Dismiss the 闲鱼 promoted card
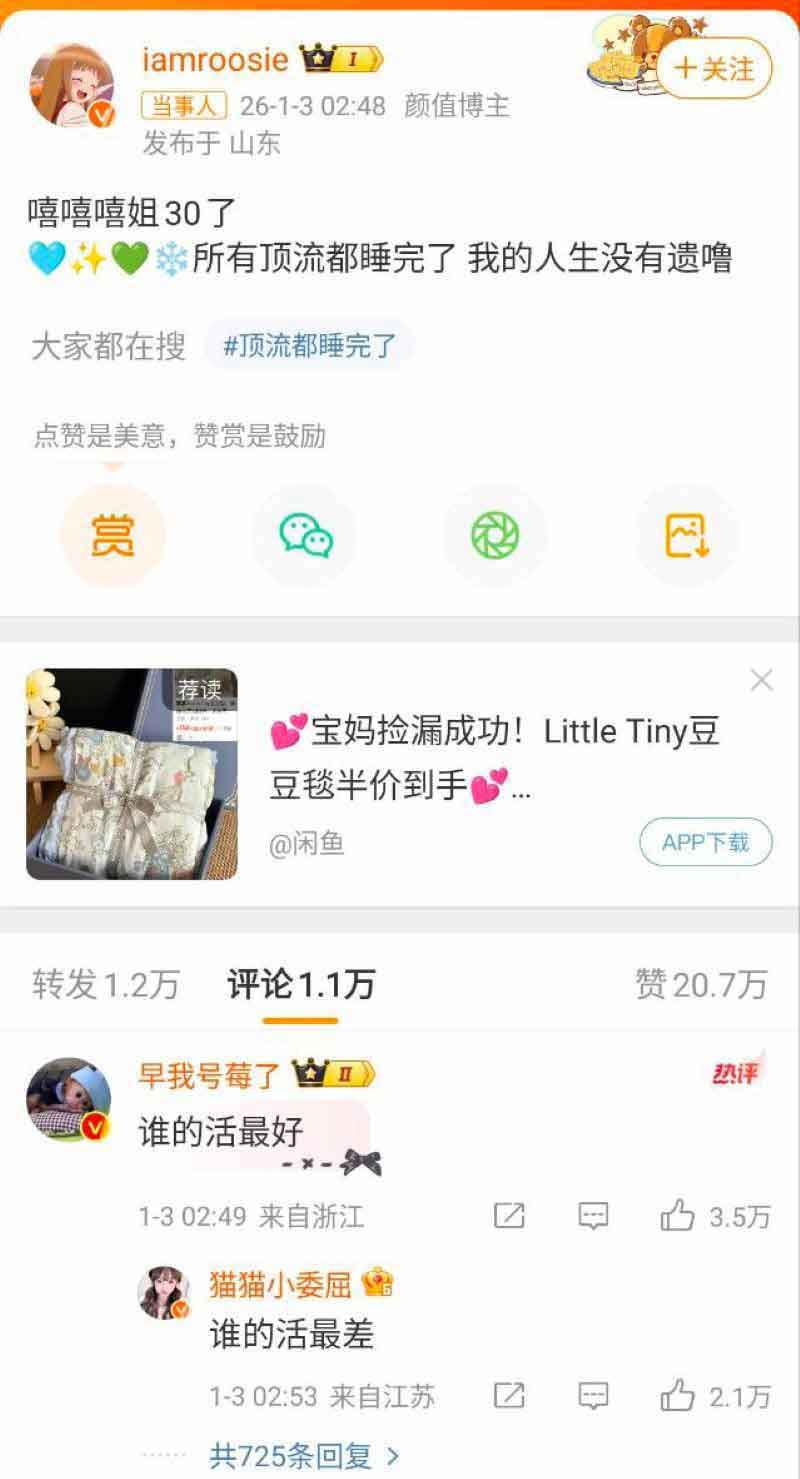Image resolution: width=800 pixels, height=1479 pixels. coord(761,681)
